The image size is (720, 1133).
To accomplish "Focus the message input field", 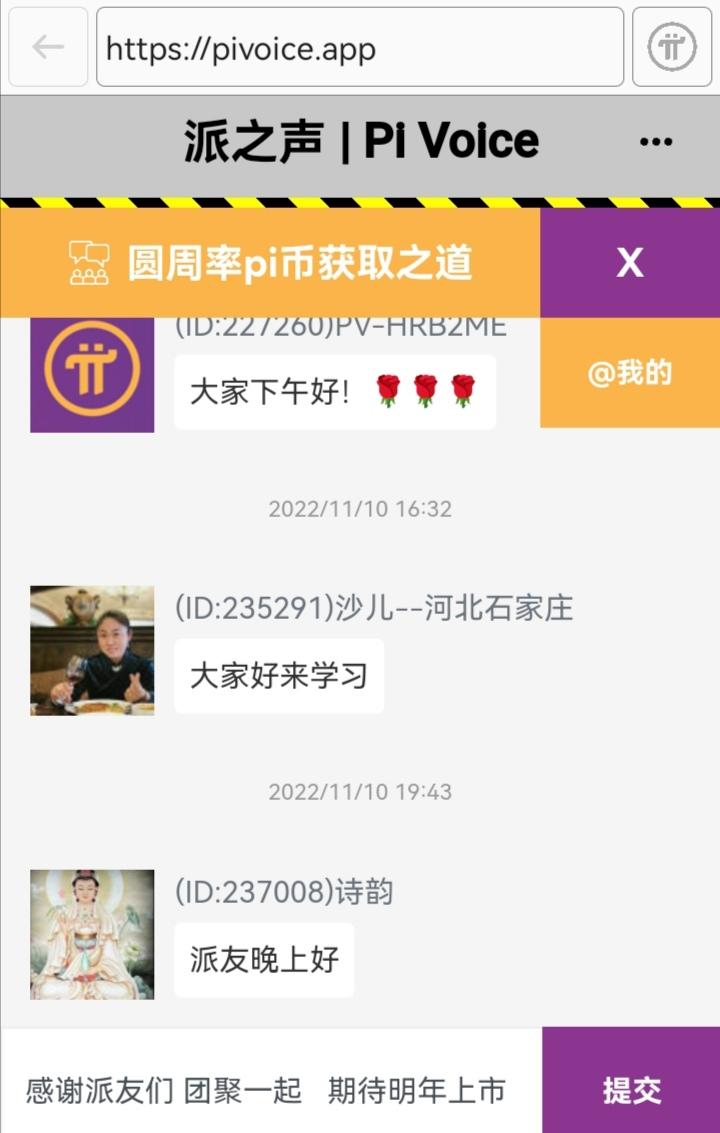I will tap(270, 1090).
